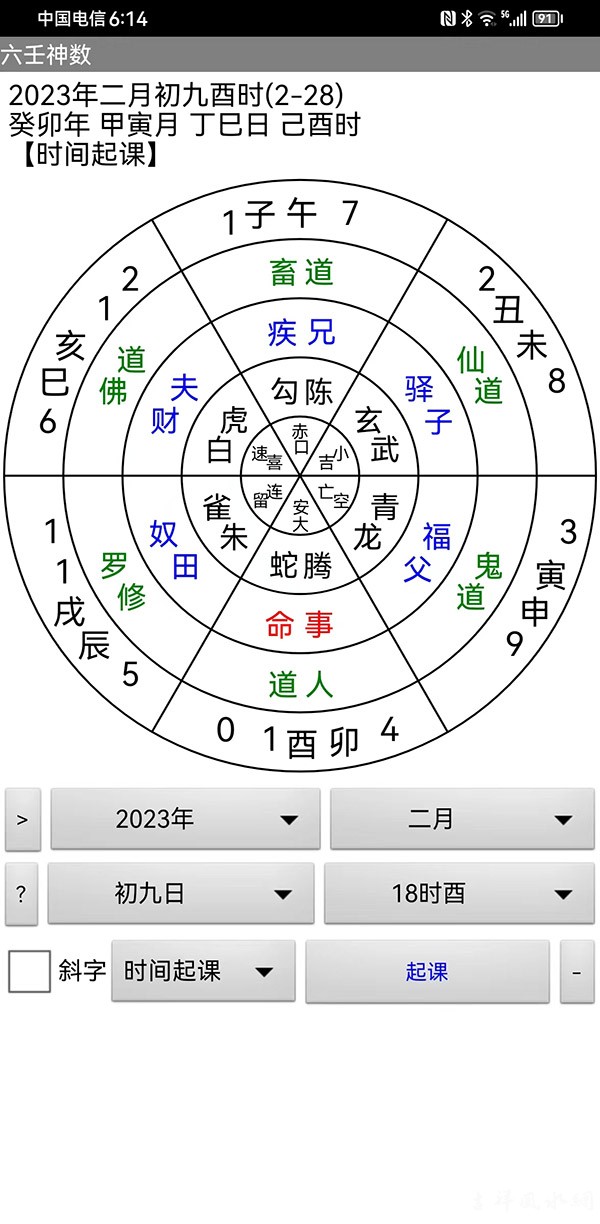
Task: Open the 18时酉 hour dropdown
Action: 459,893
